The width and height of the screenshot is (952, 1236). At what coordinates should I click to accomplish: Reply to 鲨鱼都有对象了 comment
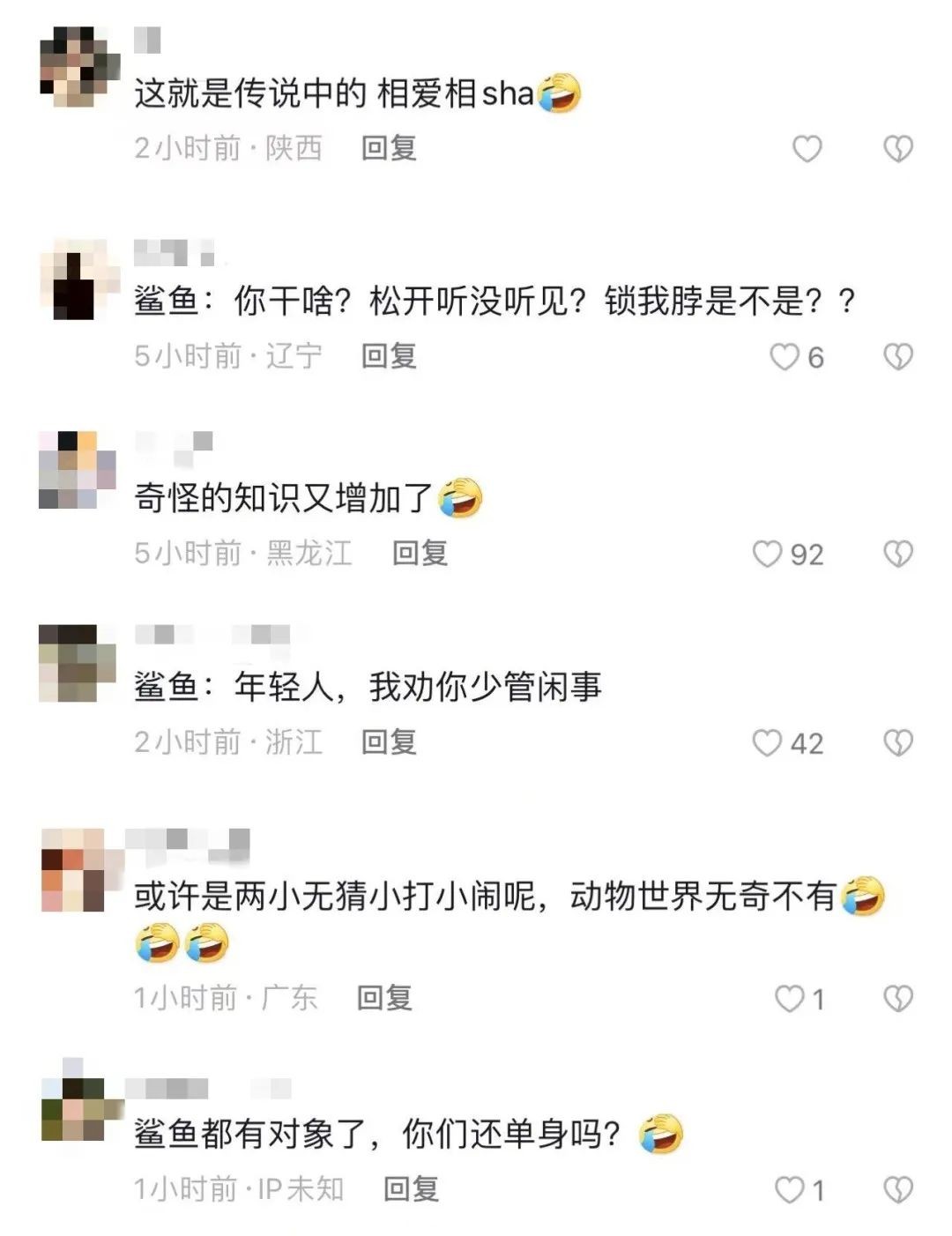[411, 1189]
